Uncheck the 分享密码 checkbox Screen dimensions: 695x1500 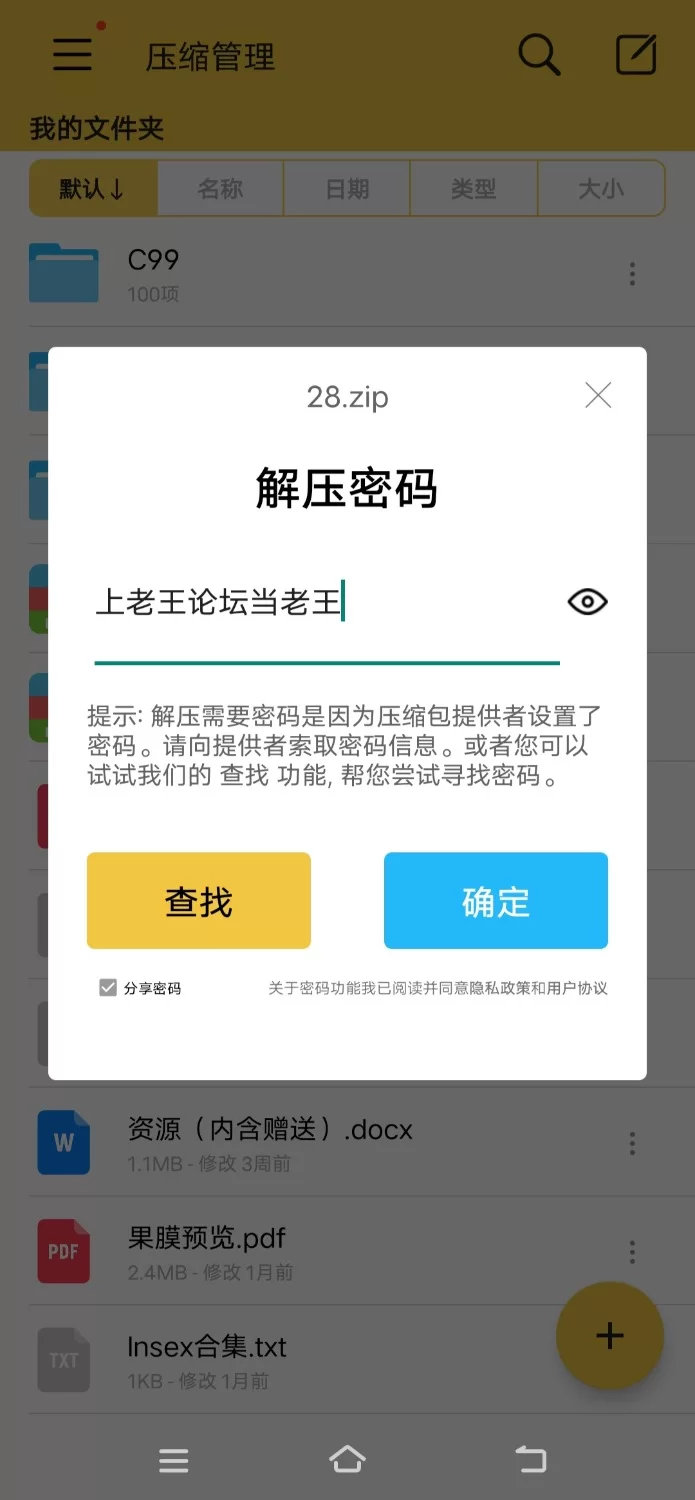(x=108, y=988)
